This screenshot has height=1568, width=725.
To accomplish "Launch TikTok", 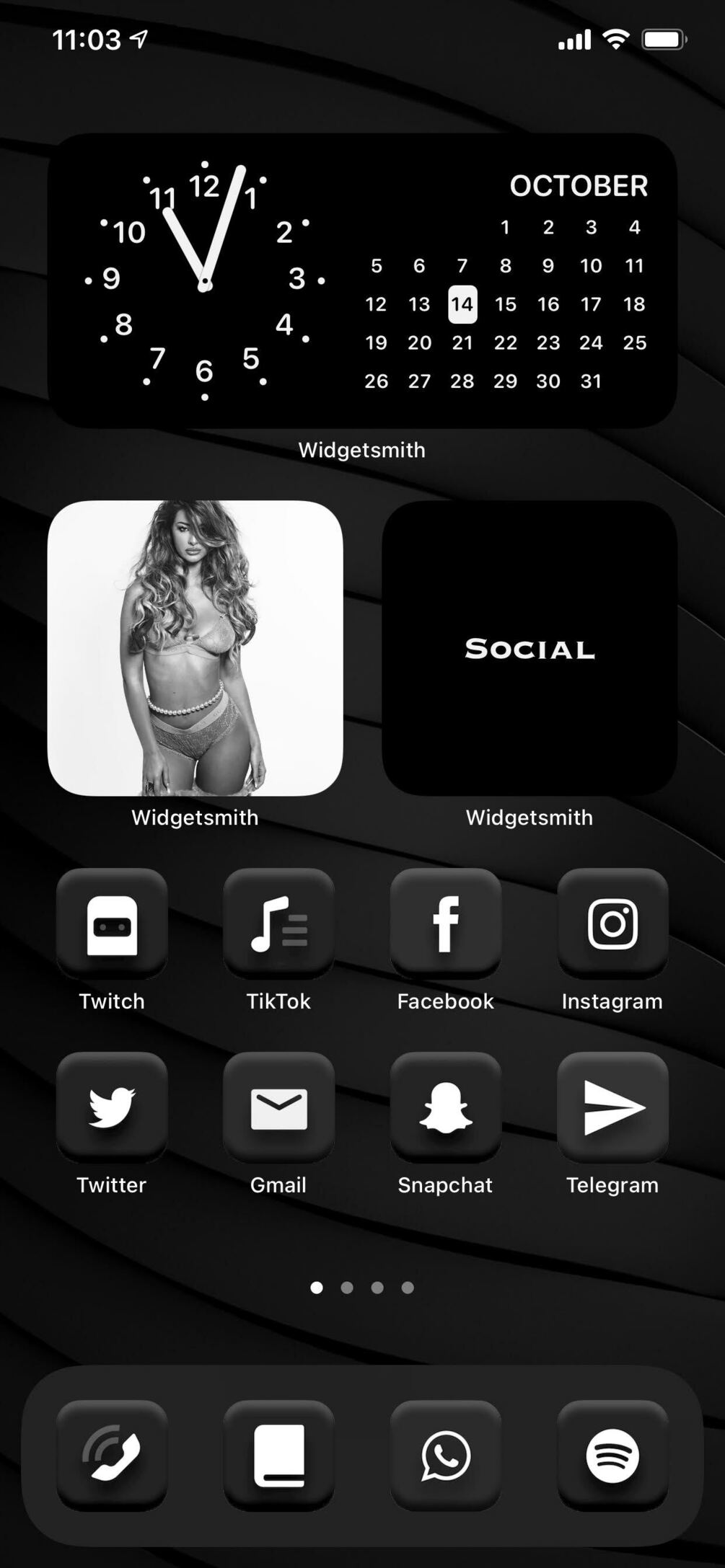I will click(x=278, y=924).
